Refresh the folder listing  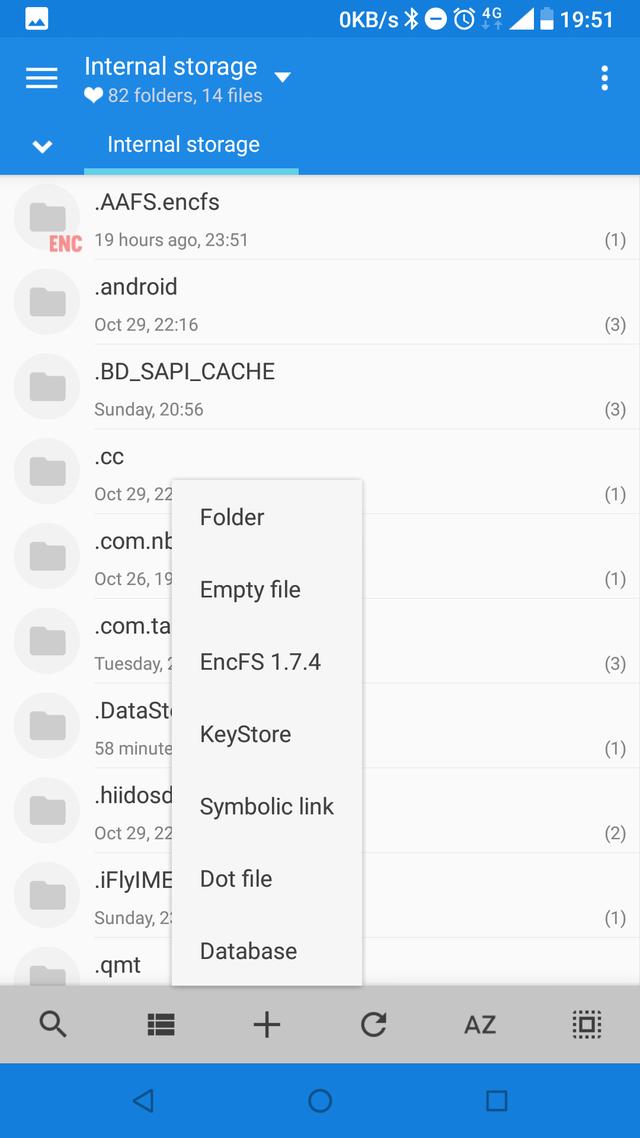click(x=373, y=1024)
